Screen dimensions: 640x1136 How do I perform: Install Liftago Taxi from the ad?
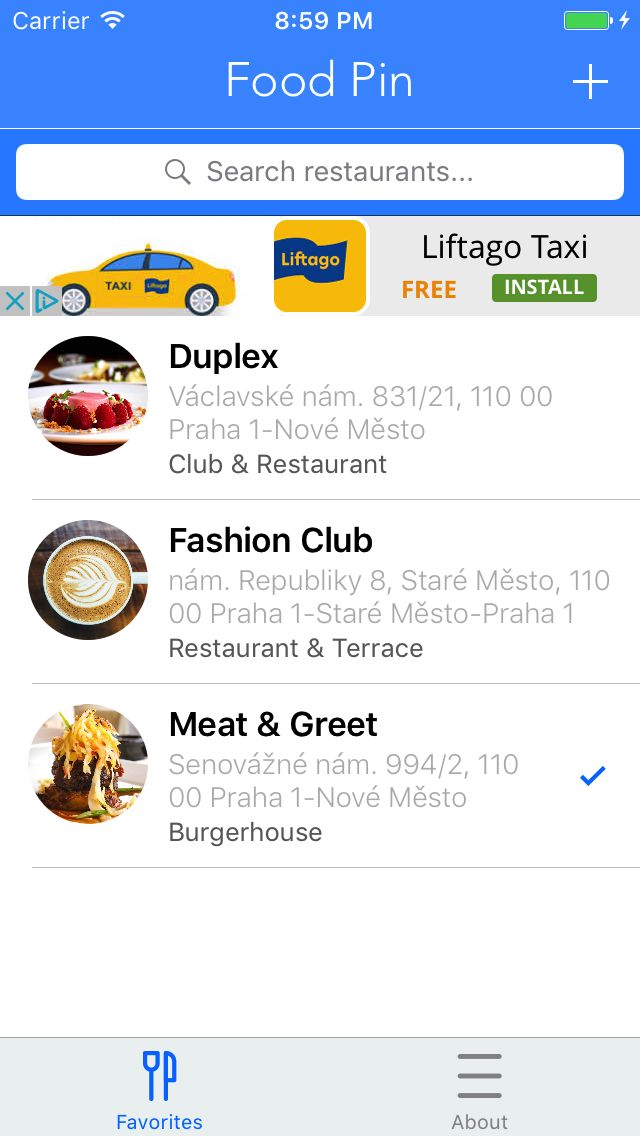coord(544,288)
